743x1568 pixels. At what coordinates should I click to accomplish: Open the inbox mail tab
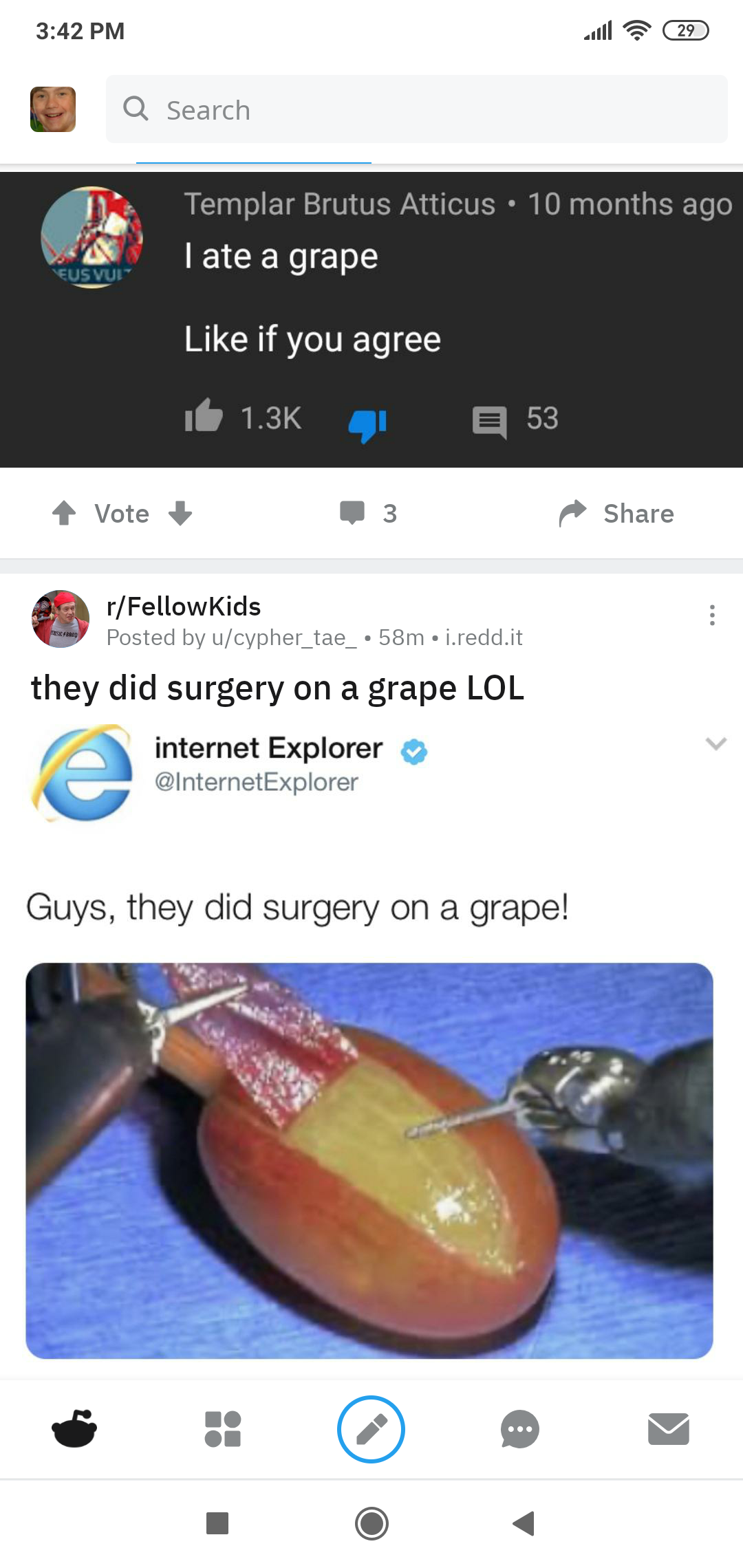[x=668, y=1429]
